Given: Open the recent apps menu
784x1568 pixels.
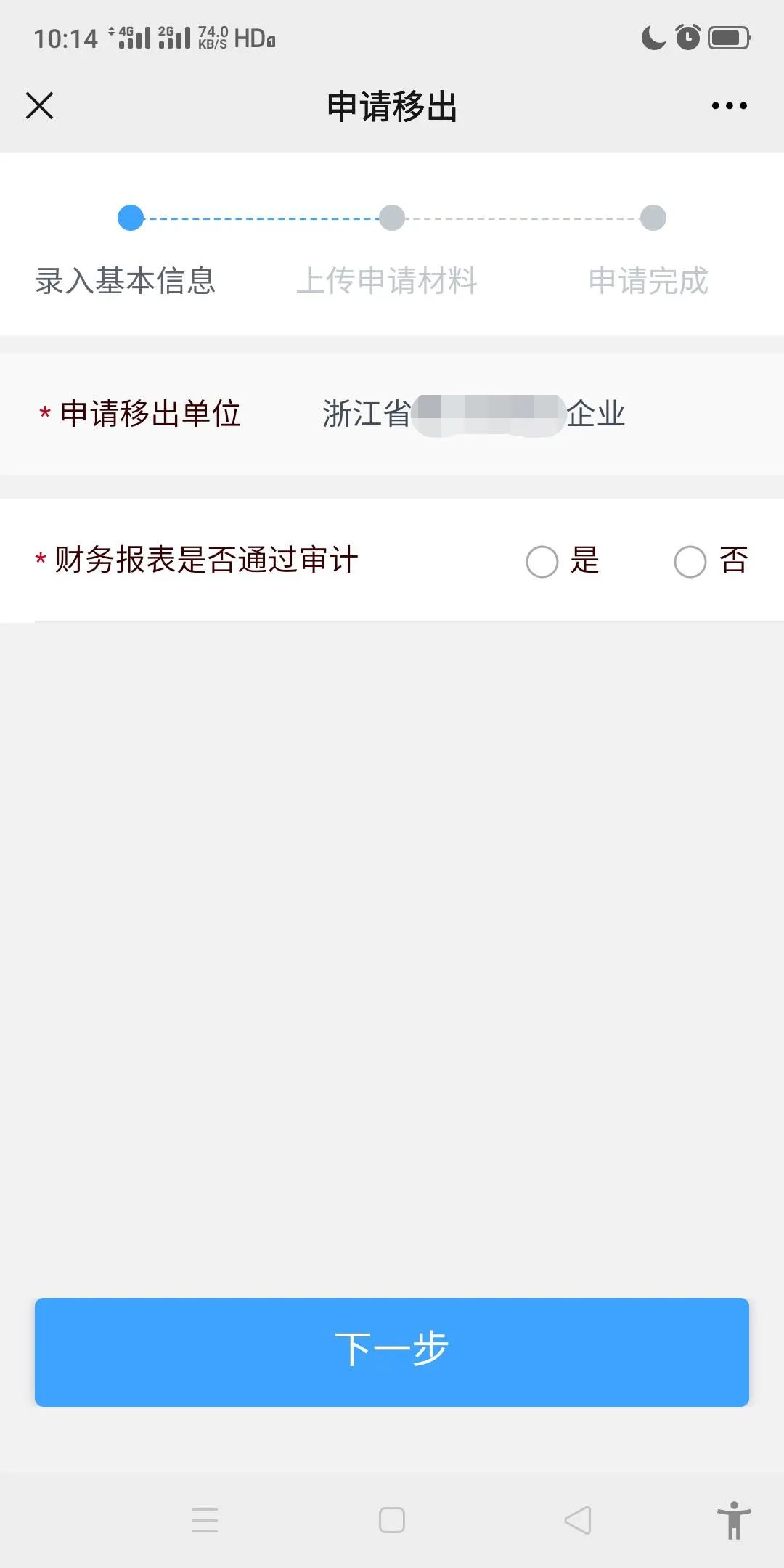Looking at the screenshot, I should pos(205,1520).
